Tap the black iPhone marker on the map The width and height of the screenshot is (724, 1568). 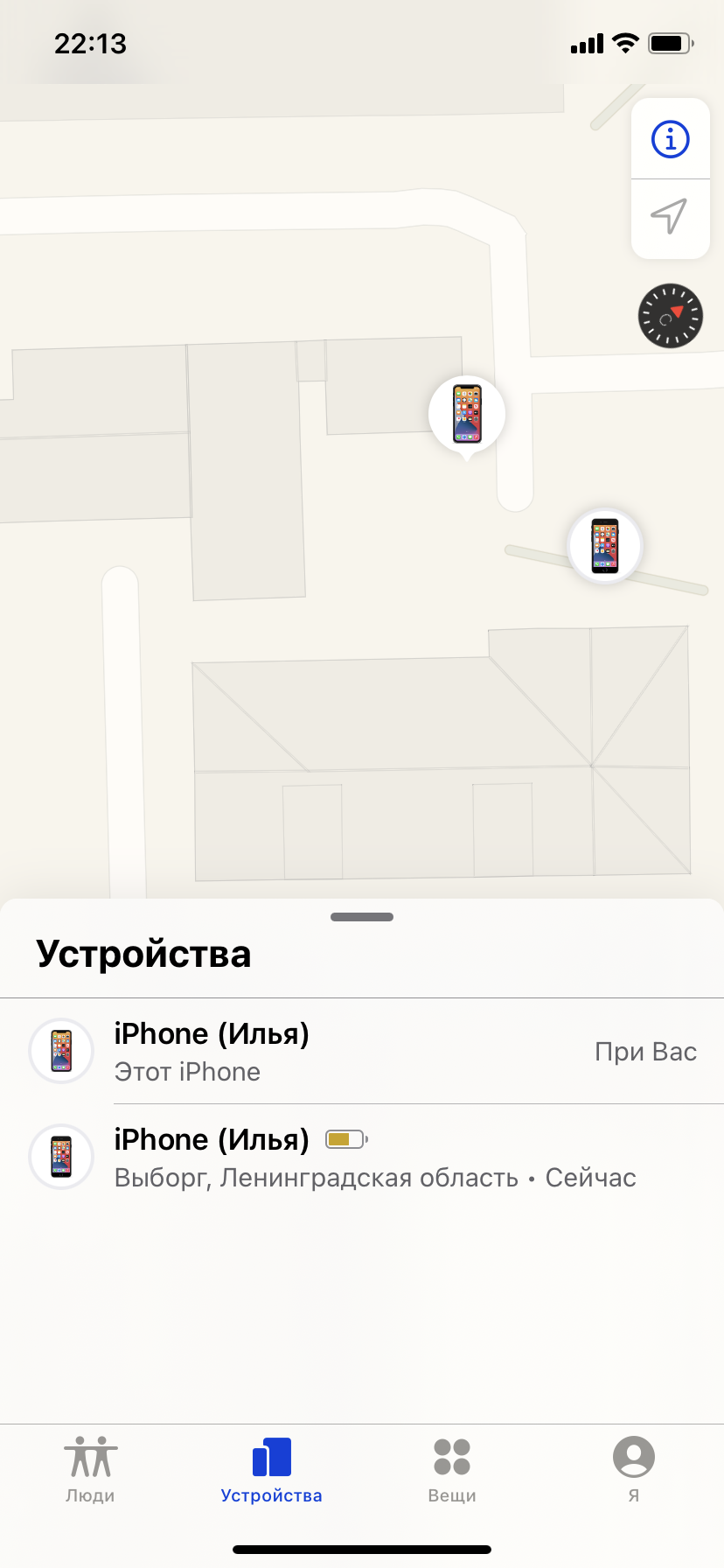coord(605,545)
